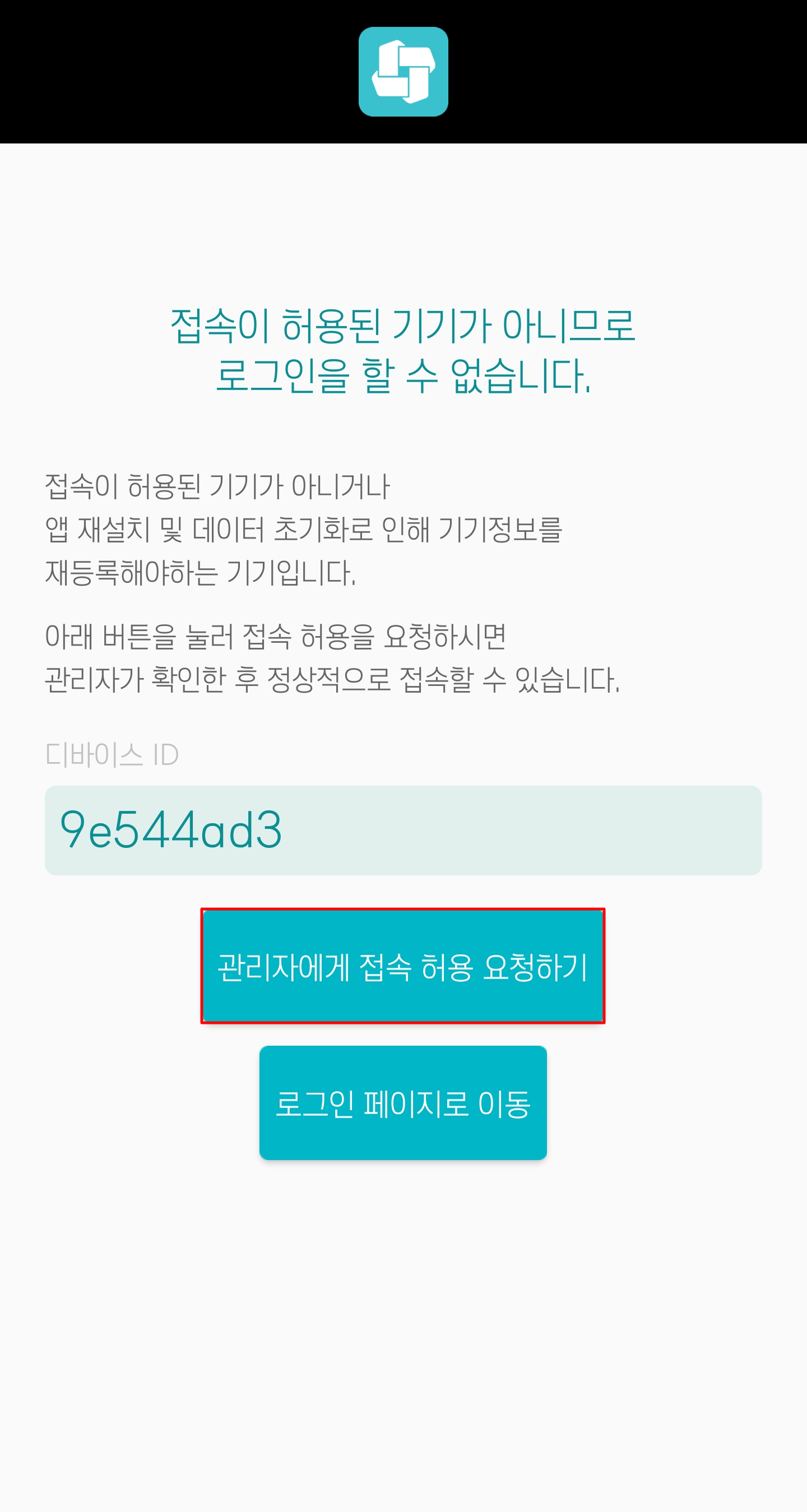Tap 관리자에게 접속 허용 요청하기 button
This screenshot has width=807, height=1512.
pos(402,966)
